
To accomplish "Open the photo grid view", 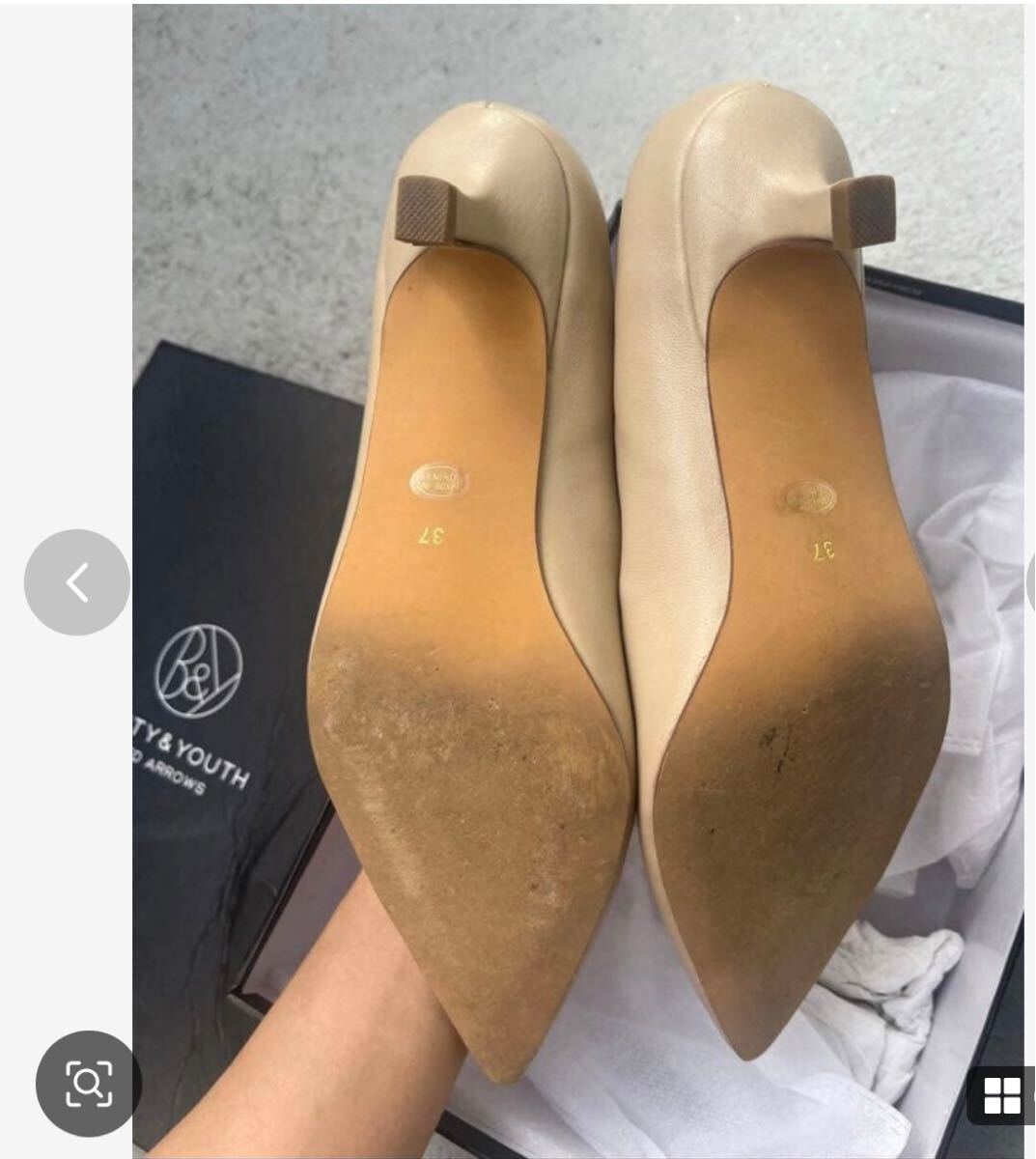I will click(1001, 1095).
